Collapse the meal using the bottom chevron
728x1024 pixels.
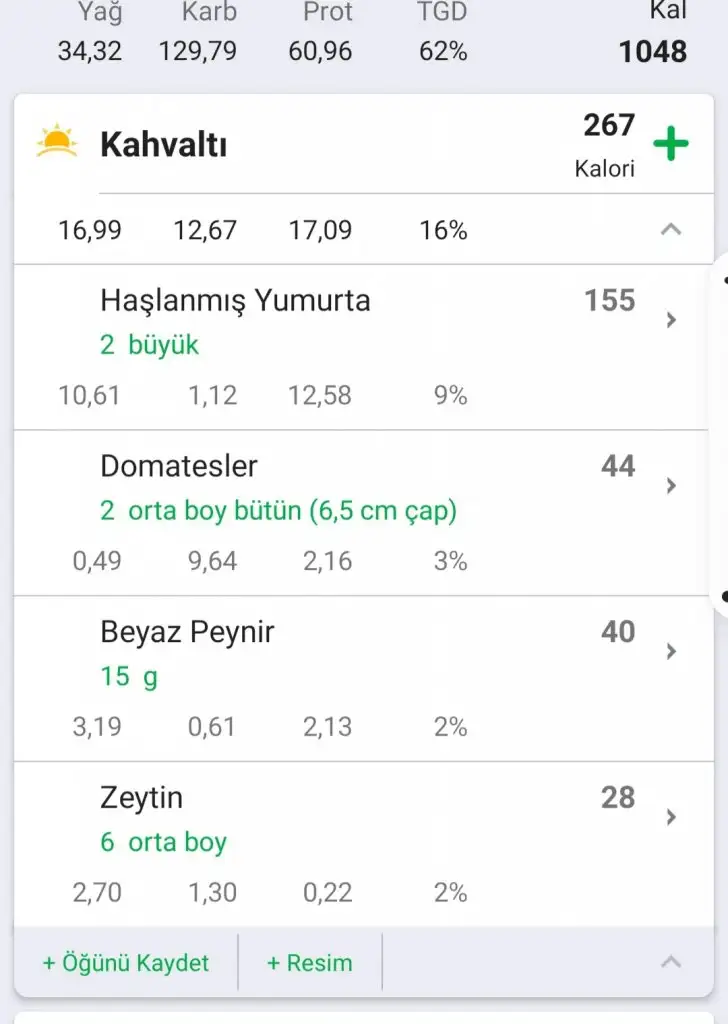[x=671, y=962]
